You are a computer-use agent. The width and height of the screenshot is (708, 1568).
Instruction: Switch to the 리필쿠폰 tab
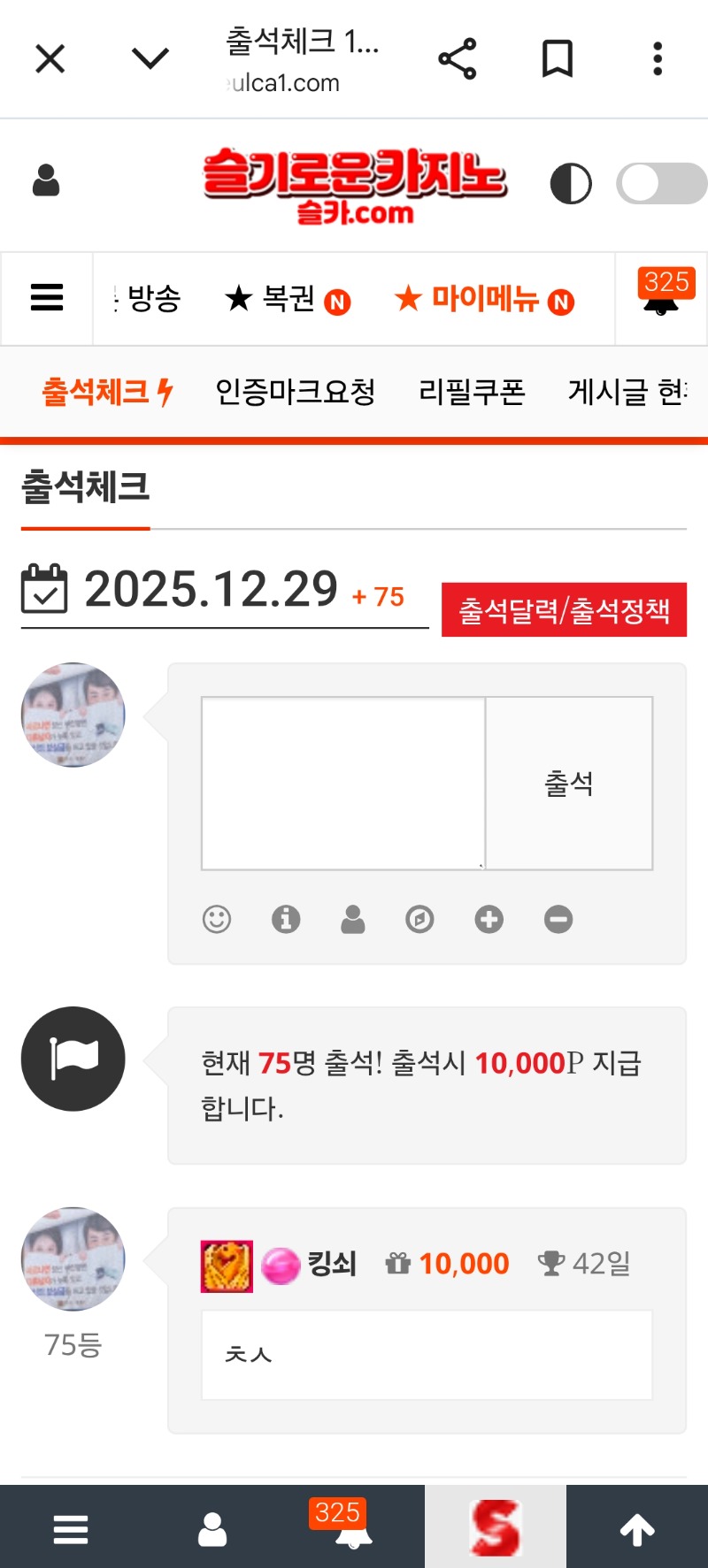(x=472, y=392)
